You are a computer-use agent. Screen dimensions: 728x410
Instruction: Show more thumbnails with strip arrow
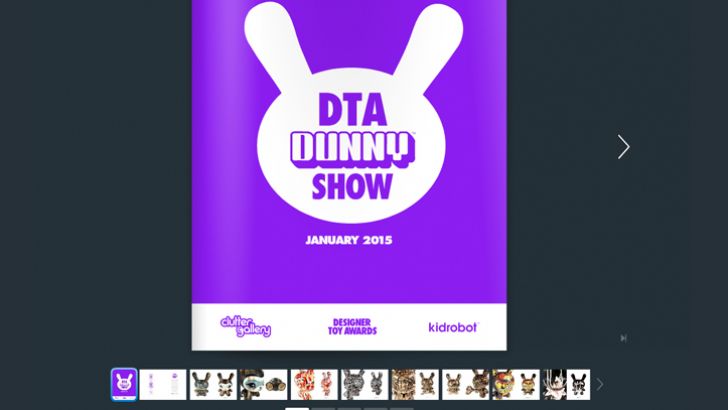tap(600, 384)
